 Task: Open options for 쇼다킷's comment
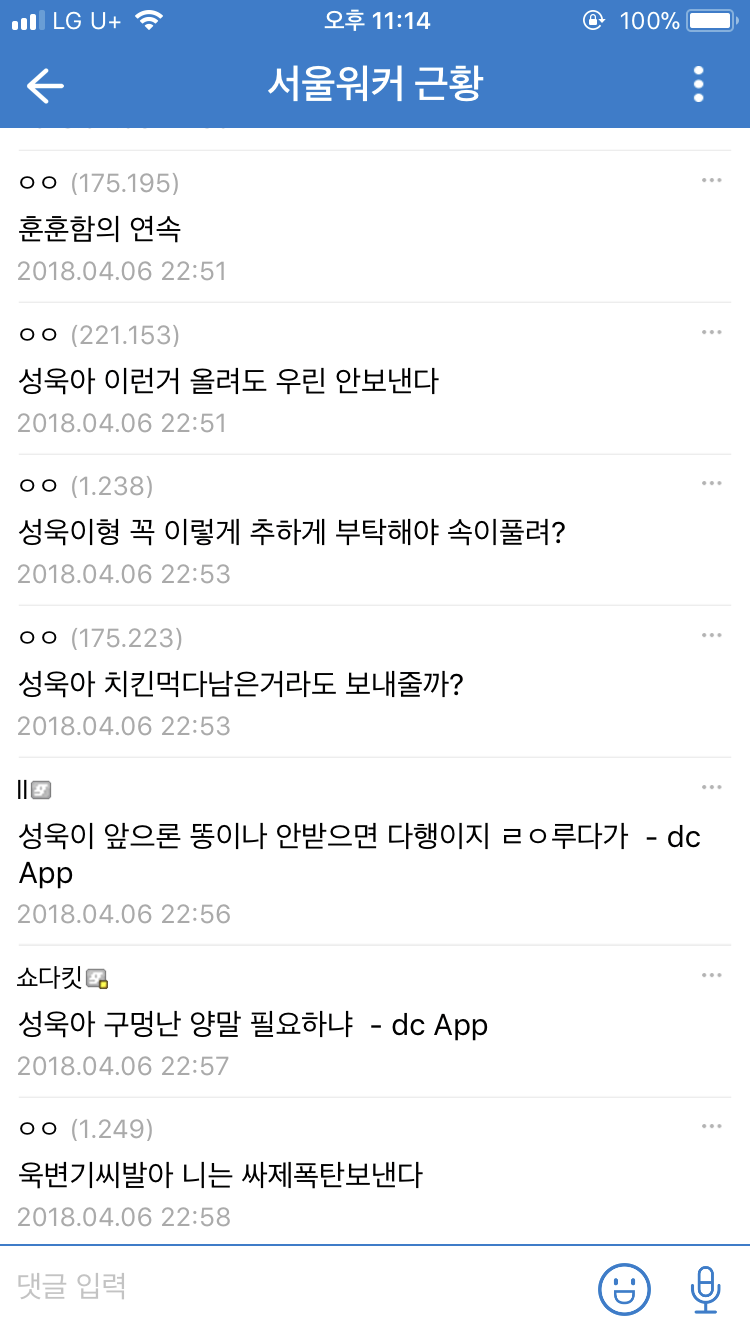click(711, 975)
